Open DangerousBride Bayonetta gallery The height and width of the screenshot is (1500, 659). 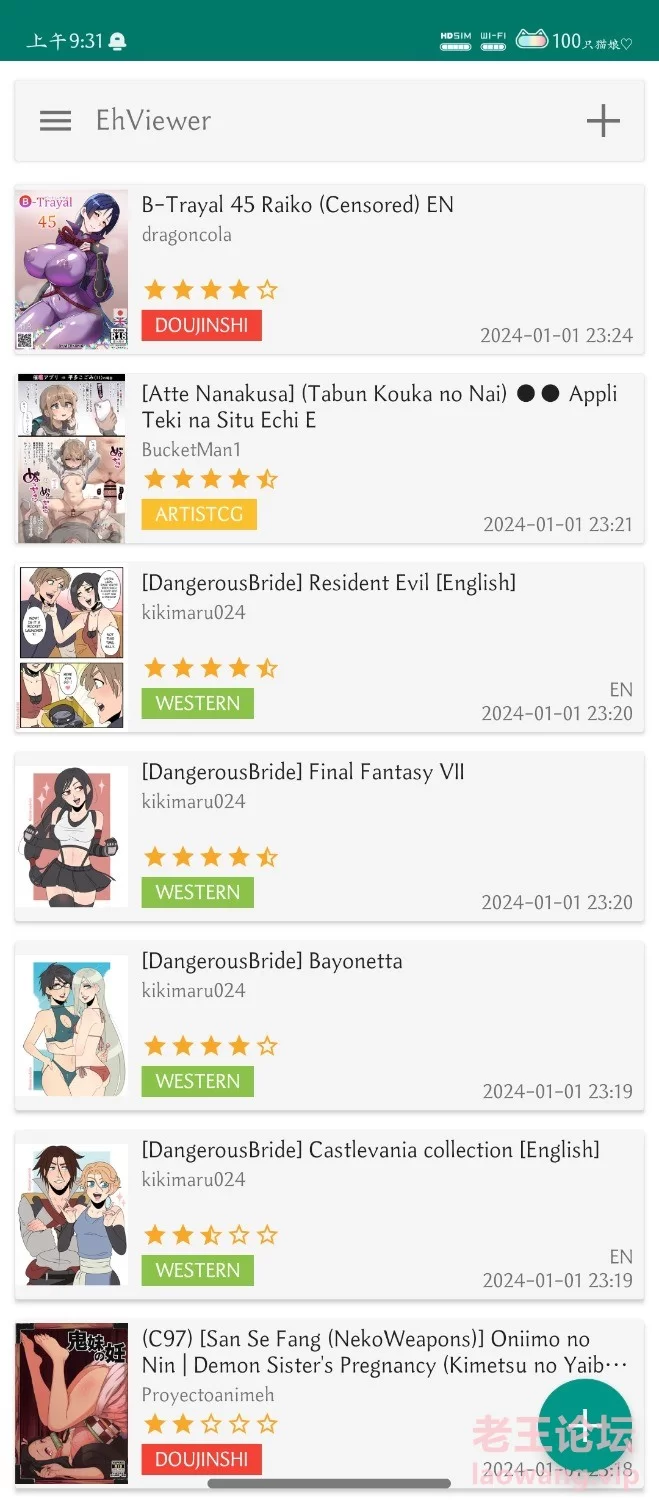[329, 1025]
